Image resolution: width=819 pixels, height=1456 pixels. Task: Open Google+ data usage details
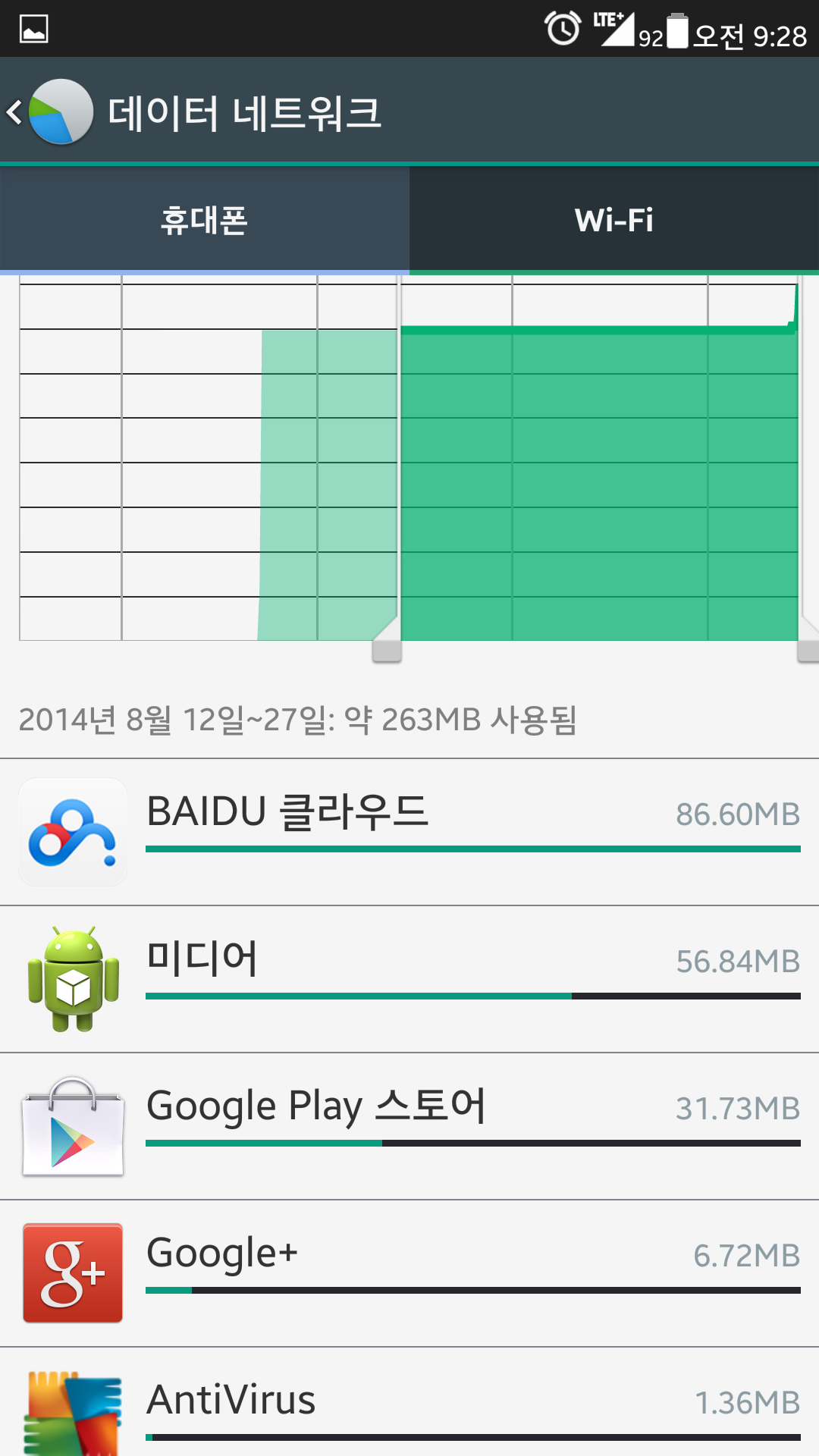tap(409, 1273)
